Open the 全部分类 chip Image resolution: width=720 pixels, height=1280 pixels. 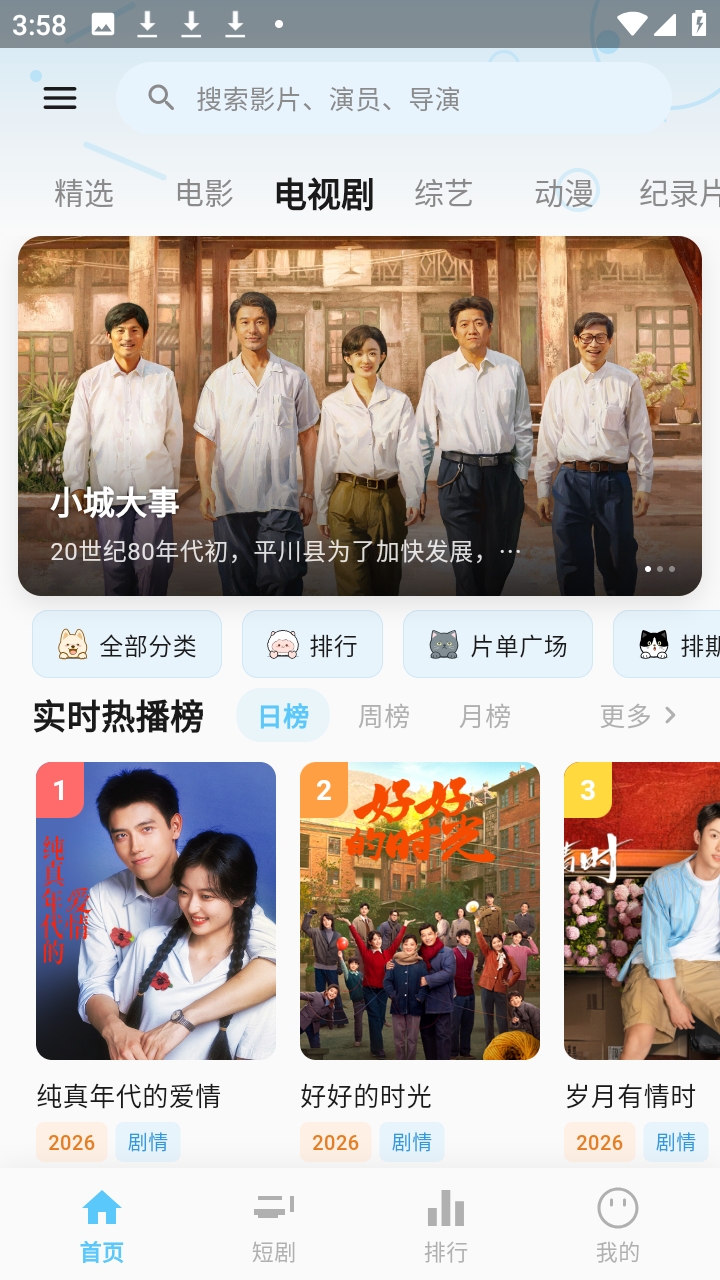click(x=127, y=645)
